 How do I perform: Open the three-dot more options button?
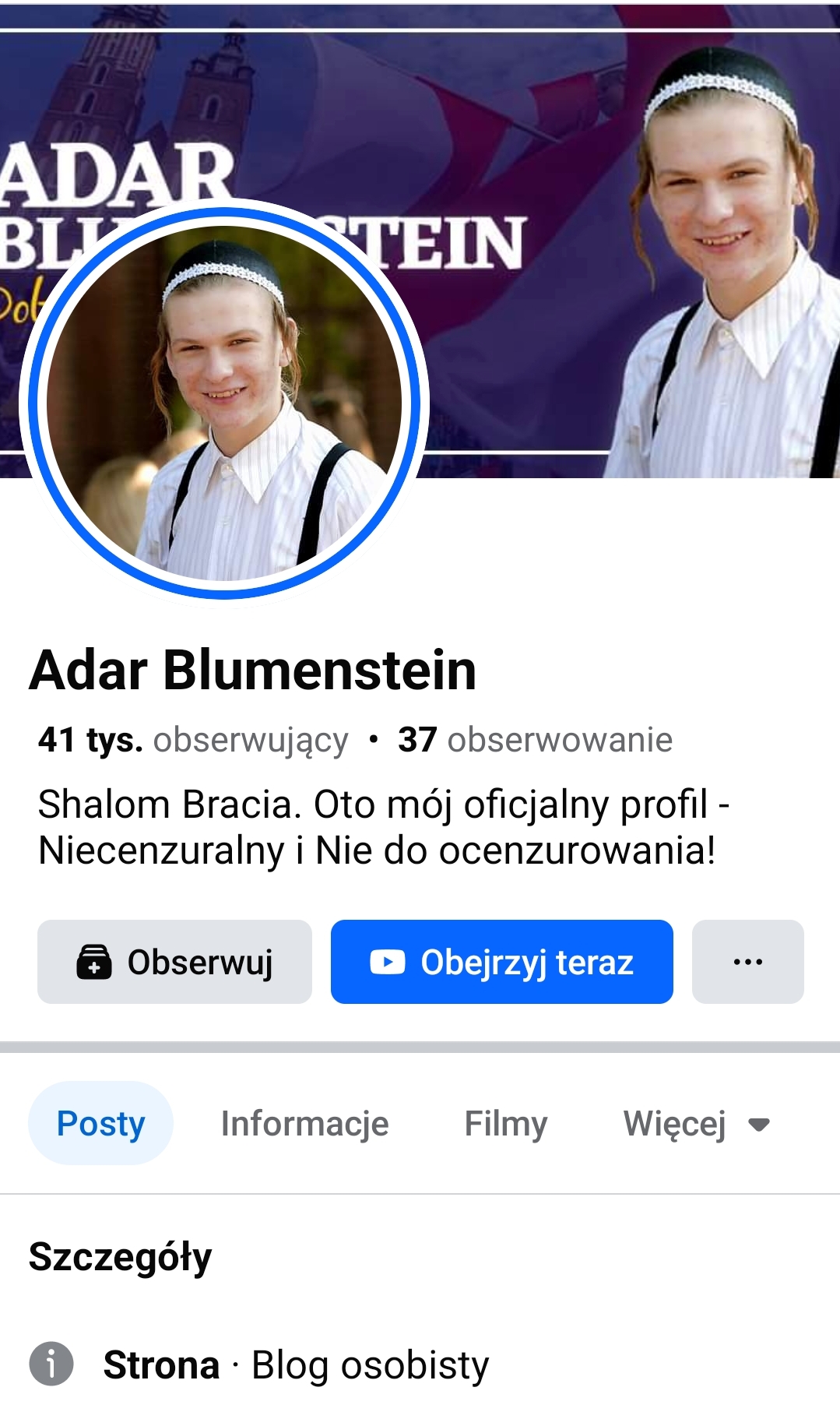tap(747, 962)
